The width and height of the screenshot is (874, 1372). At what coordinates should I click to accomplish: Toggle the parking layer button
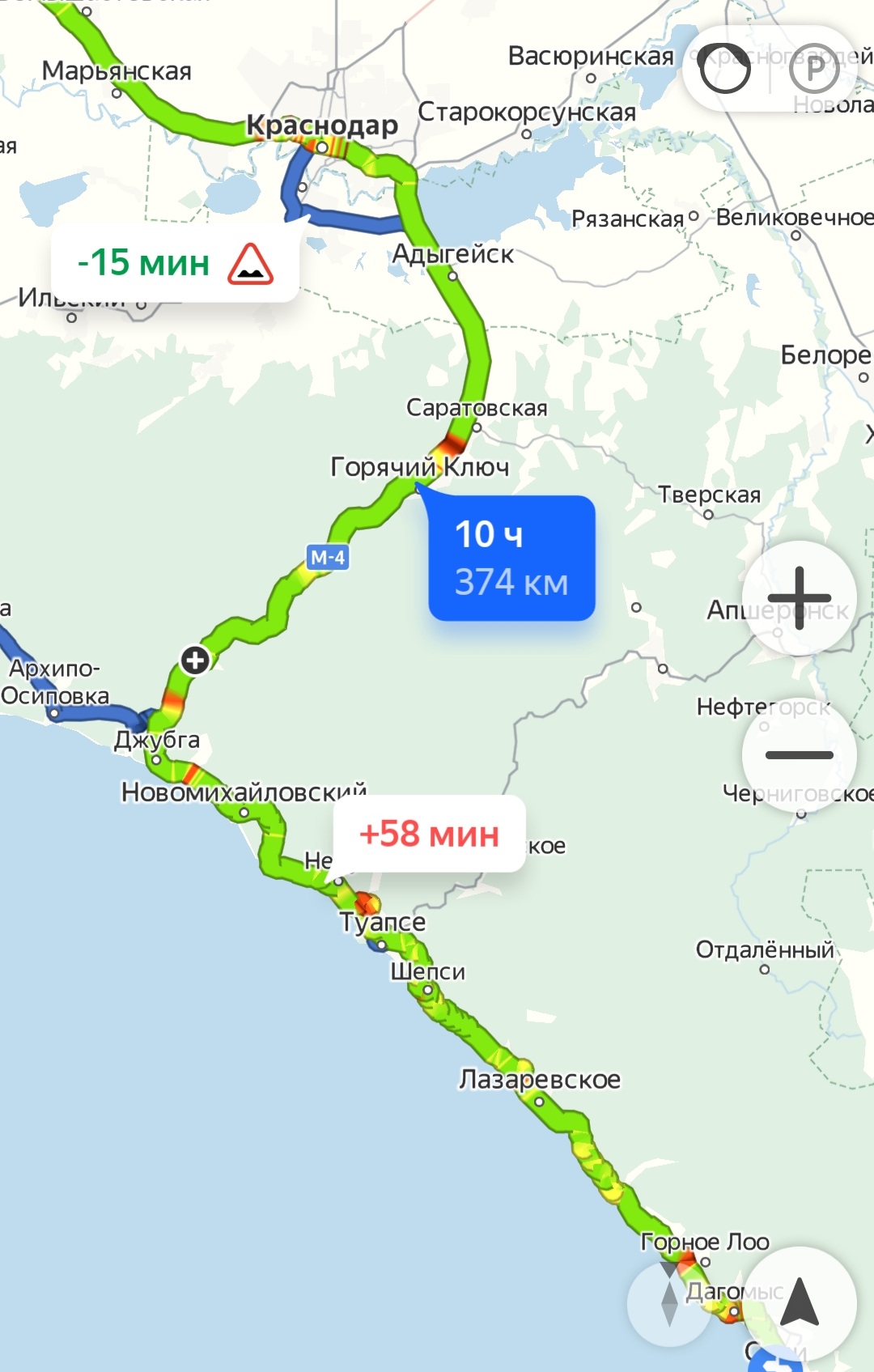(x=813, y=70)
